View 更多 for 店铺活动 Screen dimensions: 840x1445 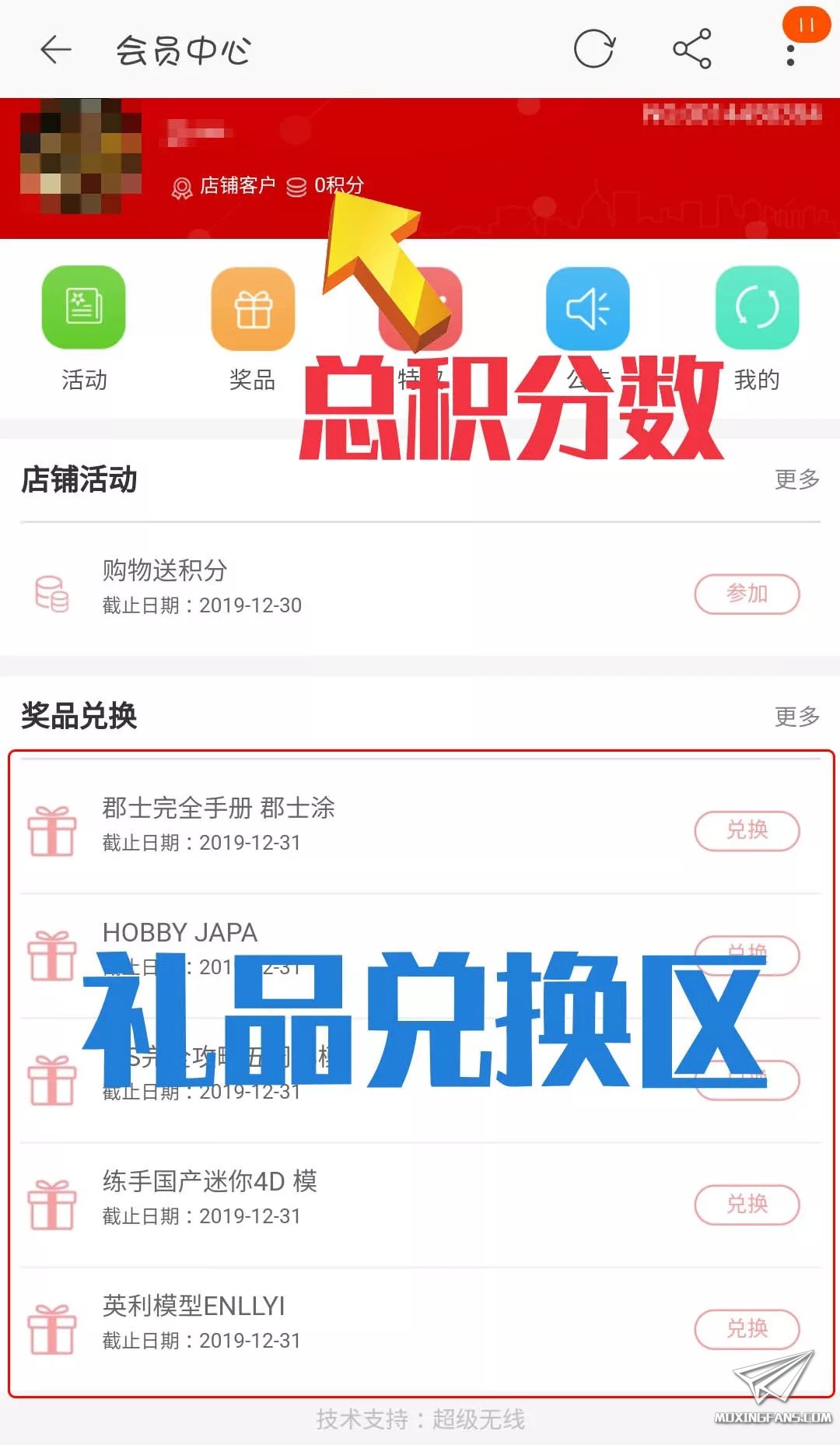796,479
